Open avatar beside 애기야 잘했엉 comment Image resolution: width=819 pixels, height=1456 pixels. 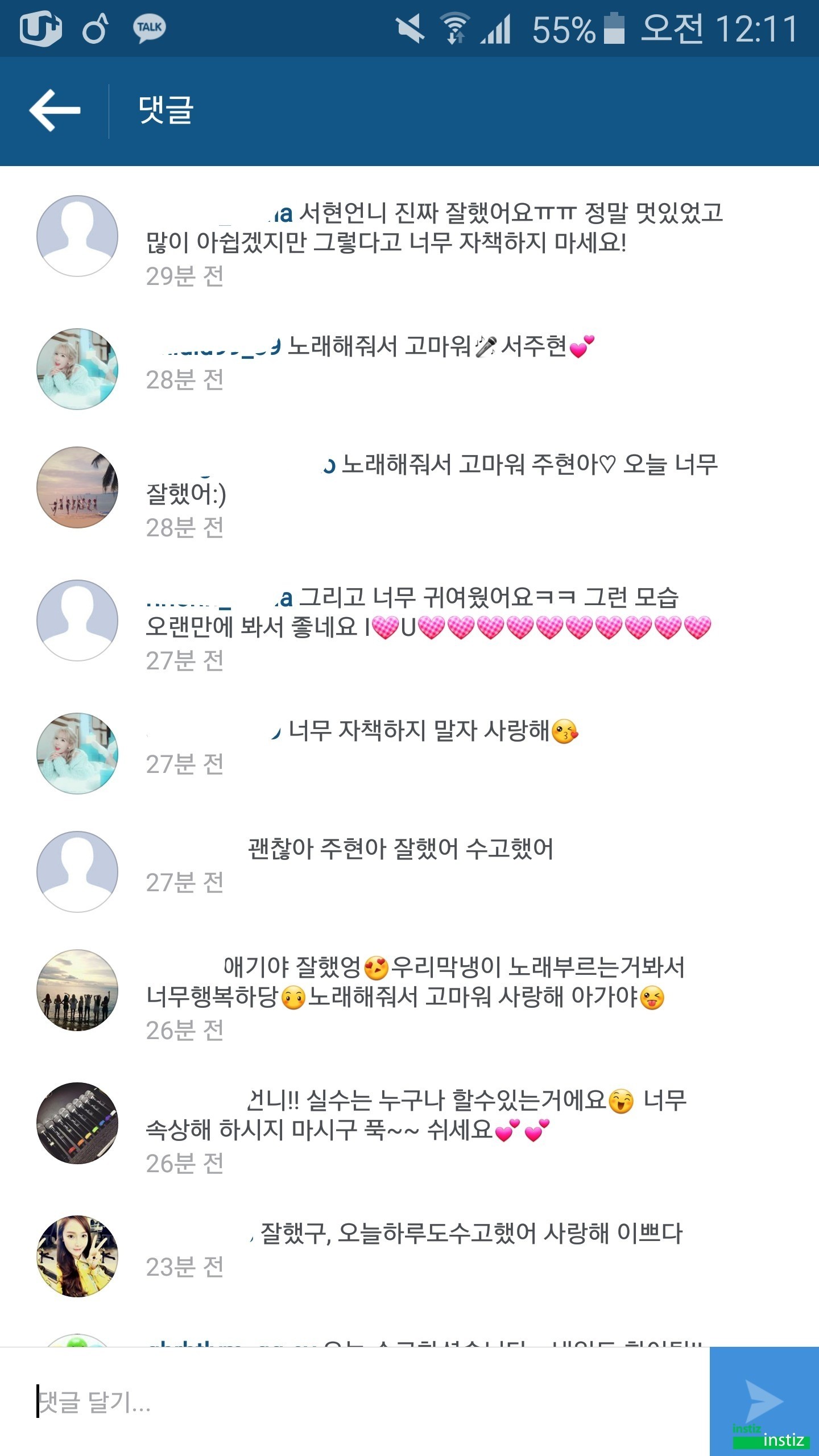click(77, 990)
